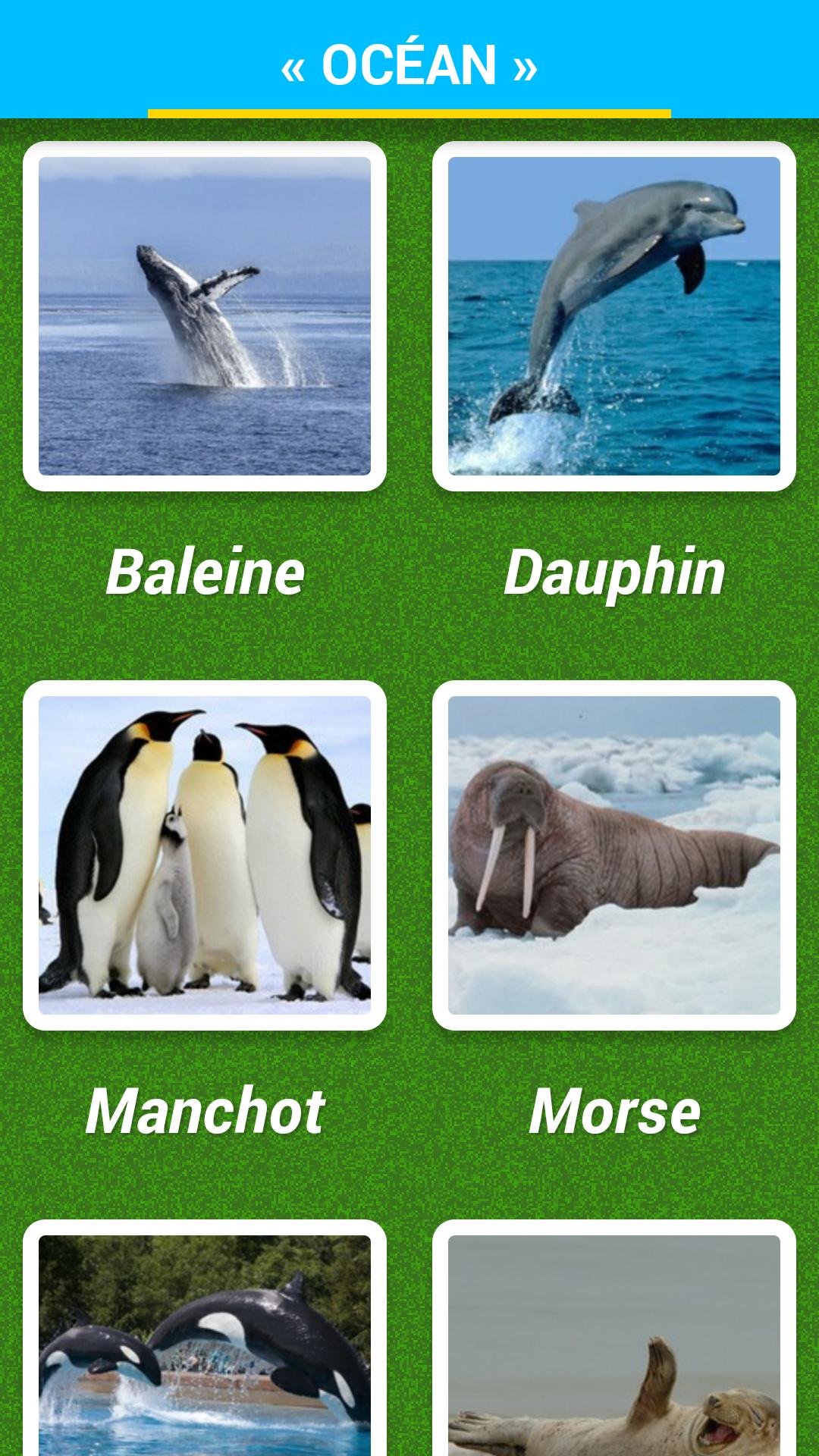Screen dimensions: 819x1456
Task: Select the OCÉAN tab at the top
Action: [409, 65]
